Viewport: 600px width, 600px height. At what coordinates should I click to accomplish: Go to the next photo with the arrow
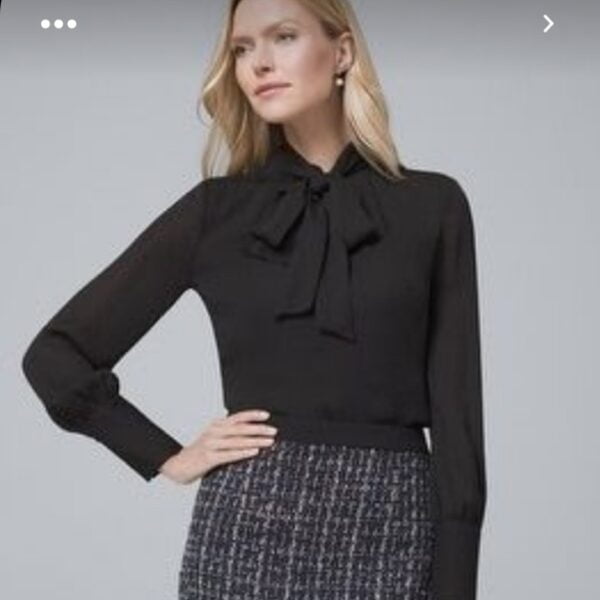pos(548,23)
